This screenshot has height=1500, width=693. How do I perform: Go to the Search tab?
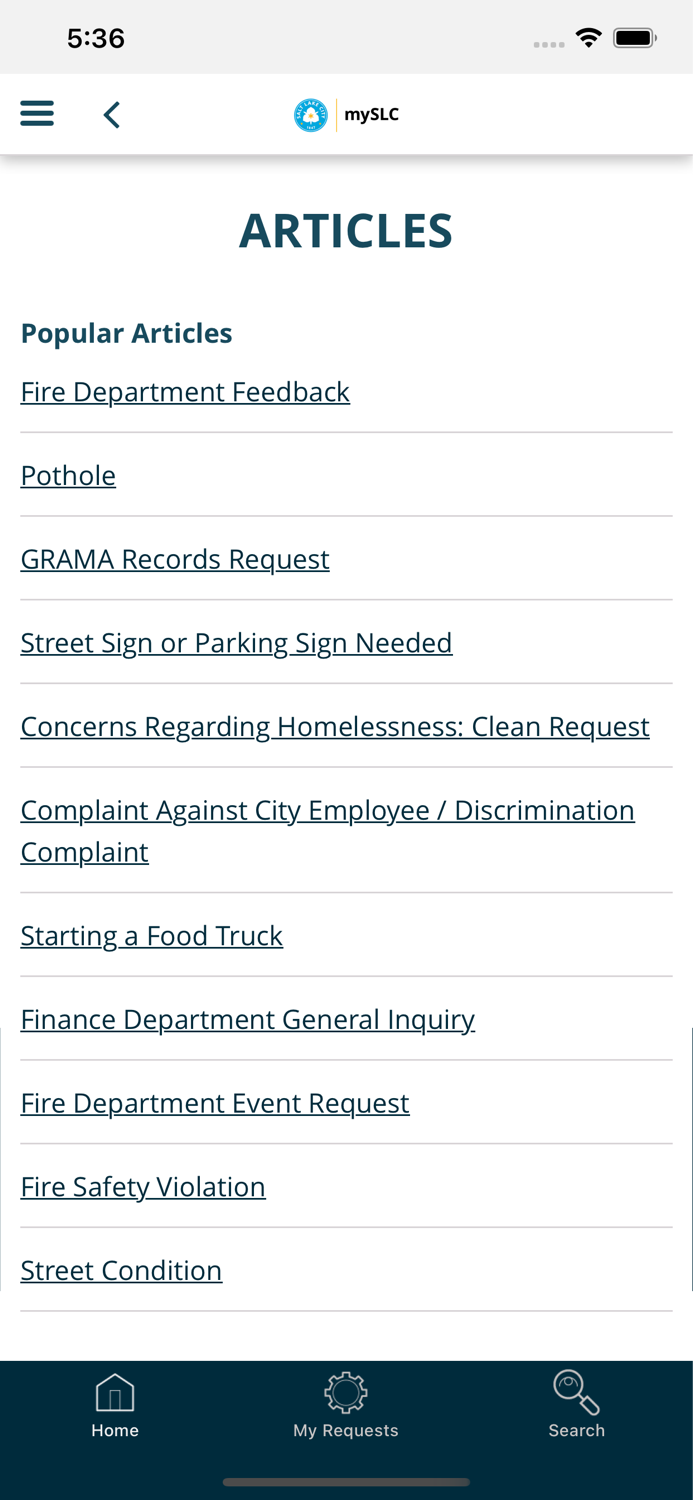(x=576, y=1406)
